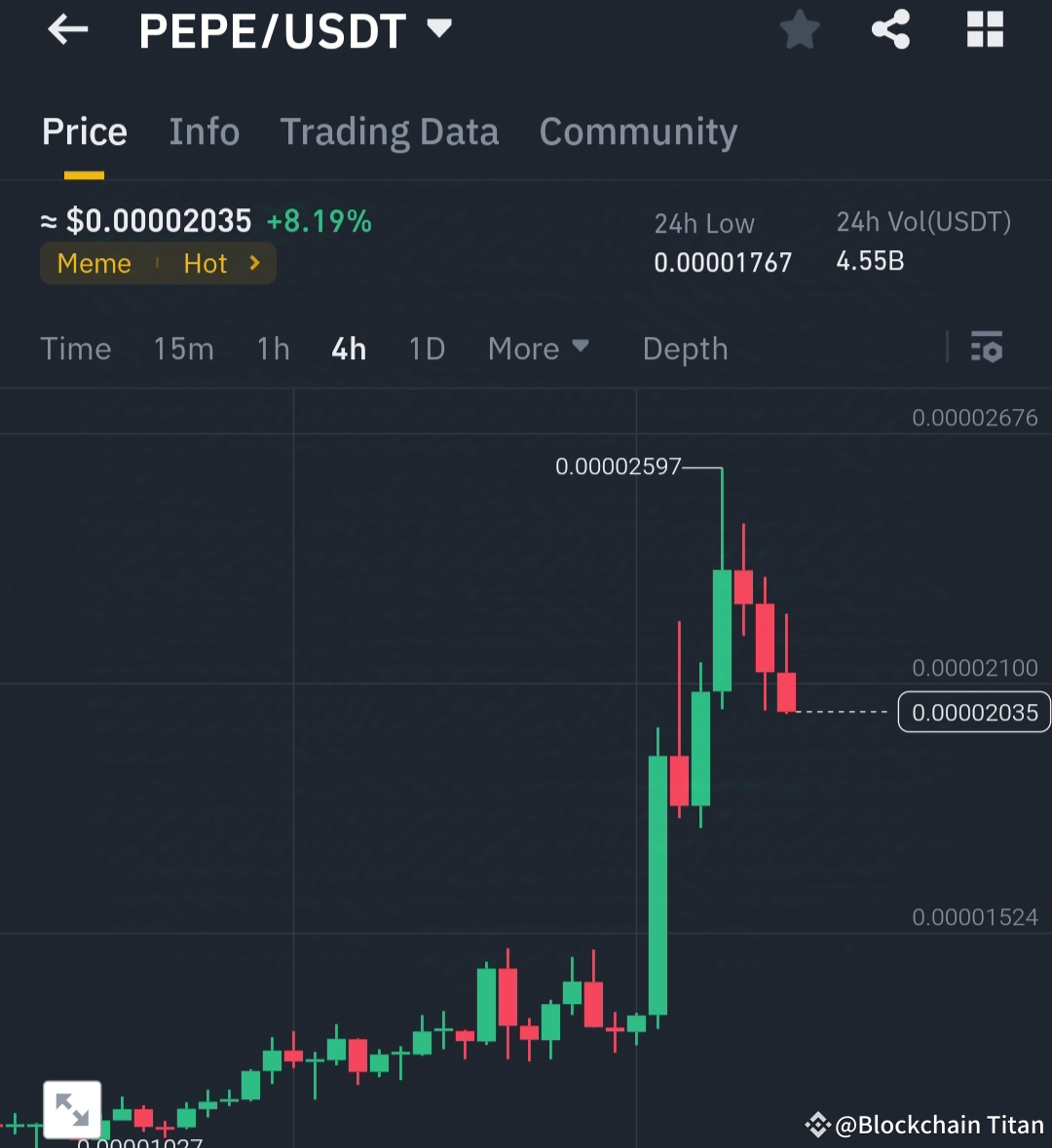Viewport: 1052px width, 1148px height.
Task: Switch the chart to the 1D timeframe
Action: 426,349
